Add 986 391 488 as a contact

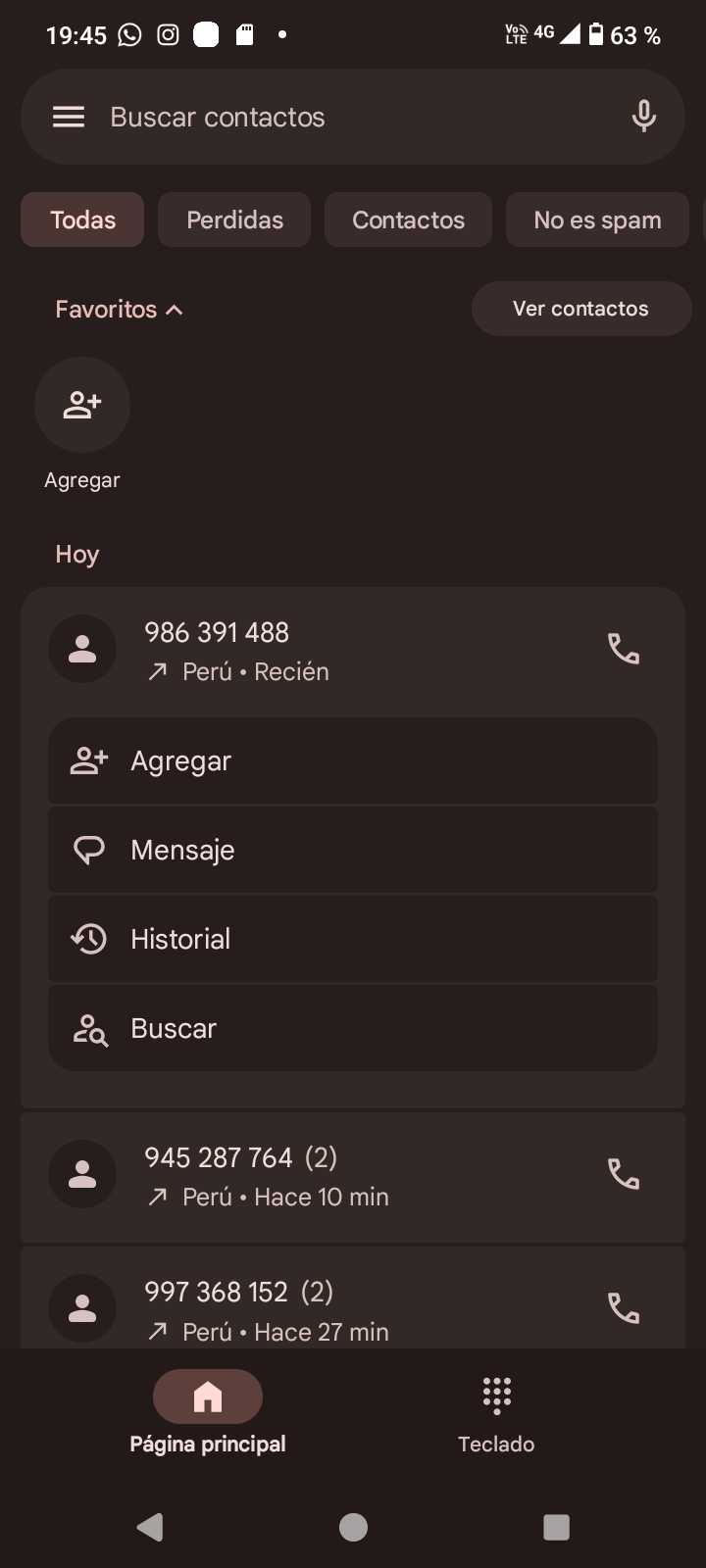(353, 761)
